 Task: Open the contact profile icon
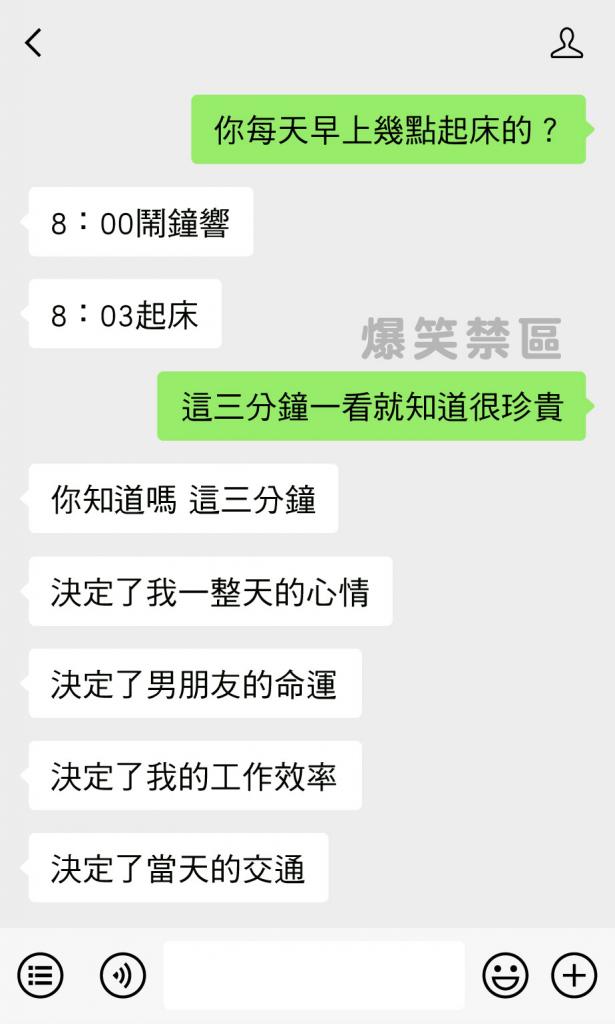[566, 43]
